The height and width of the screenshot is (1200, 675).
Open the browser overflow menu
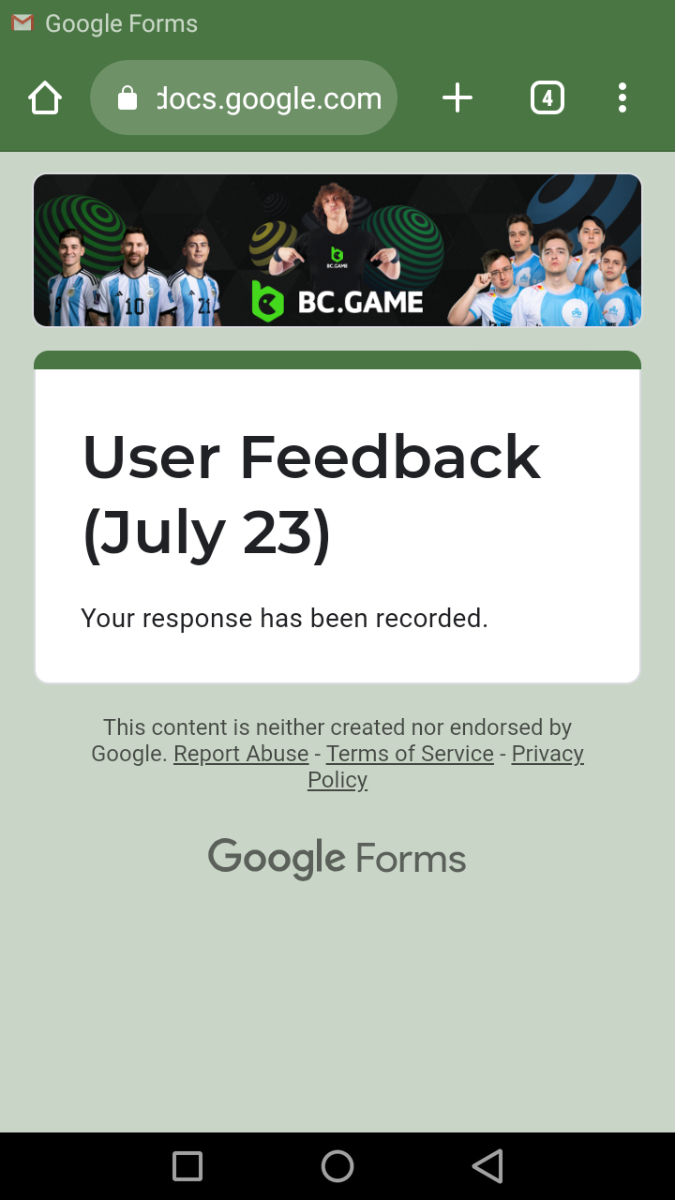coord(622,98)
